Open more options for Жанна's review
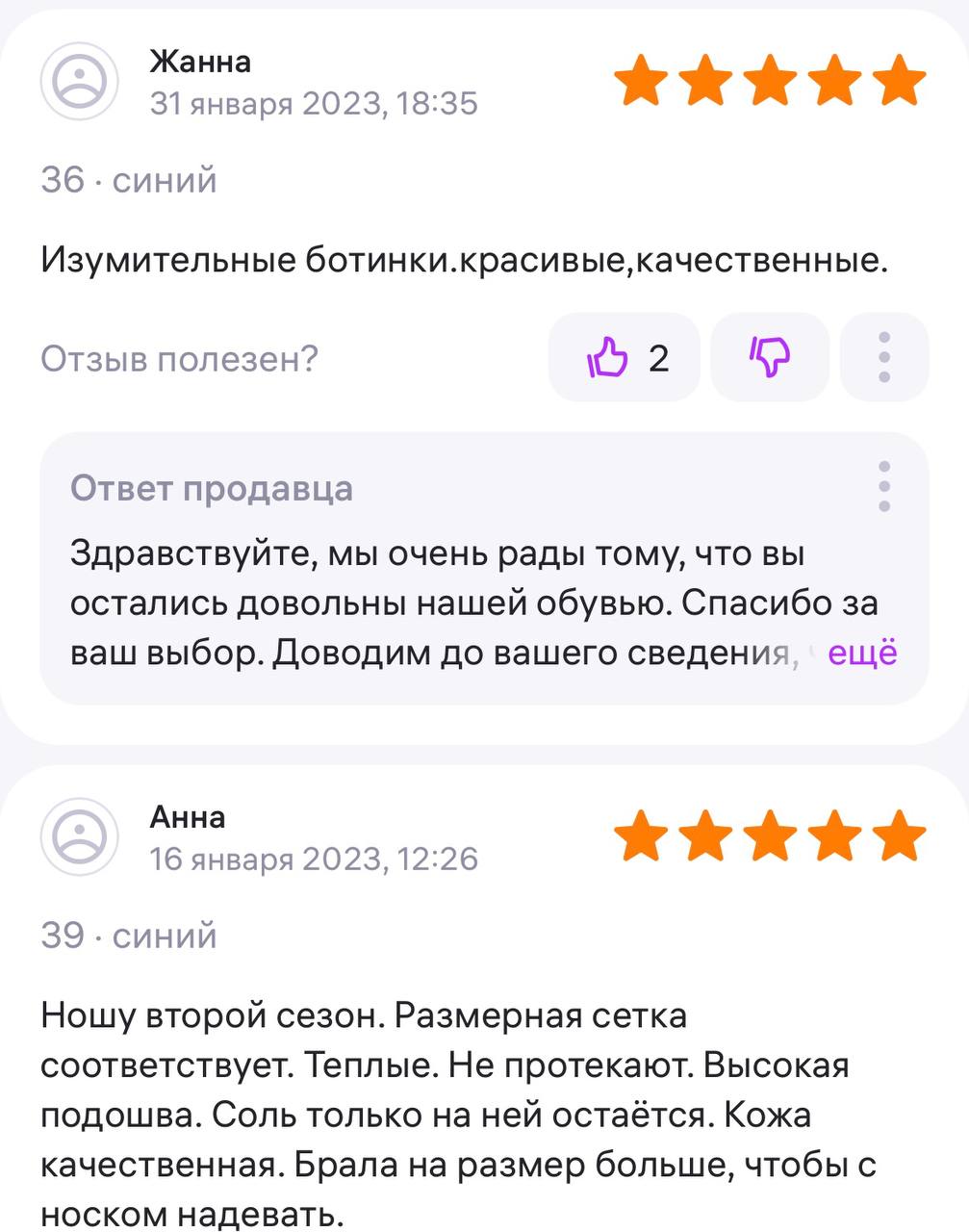This screenshot has height=1232, width=969. pos(884,358)
